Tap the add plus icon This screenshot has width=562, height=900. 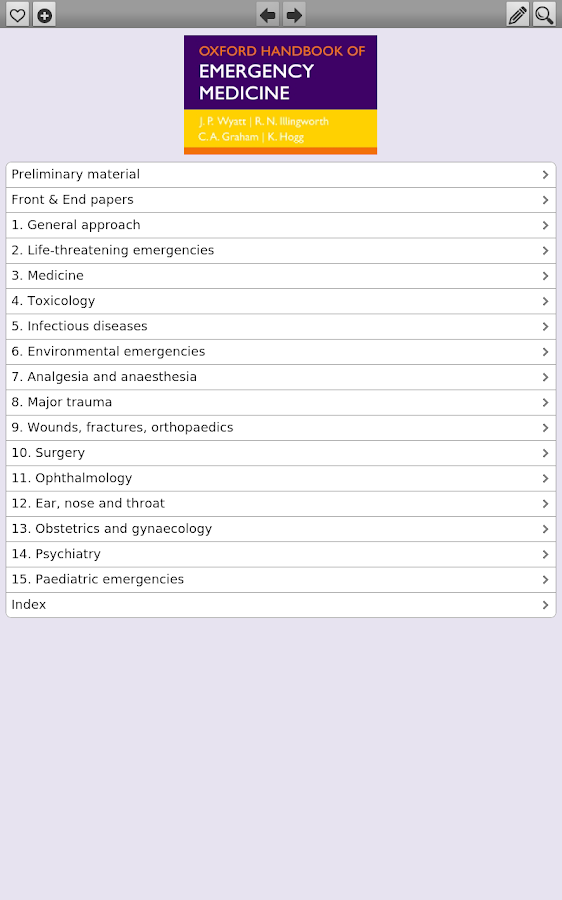pyautogui.click(x=44, y=14)
